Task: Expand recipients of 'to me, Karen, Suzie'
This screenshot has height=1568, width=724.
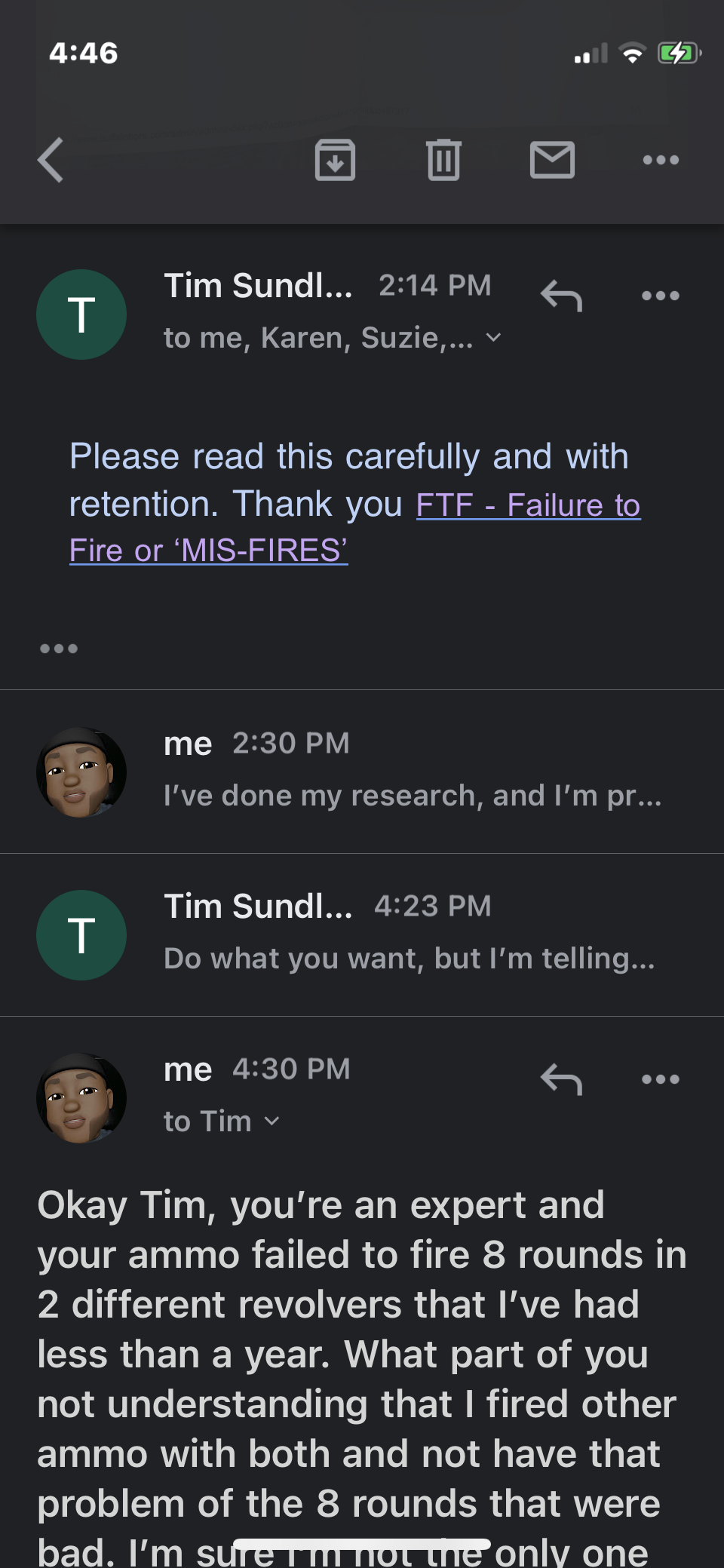Action: point(332,338)
